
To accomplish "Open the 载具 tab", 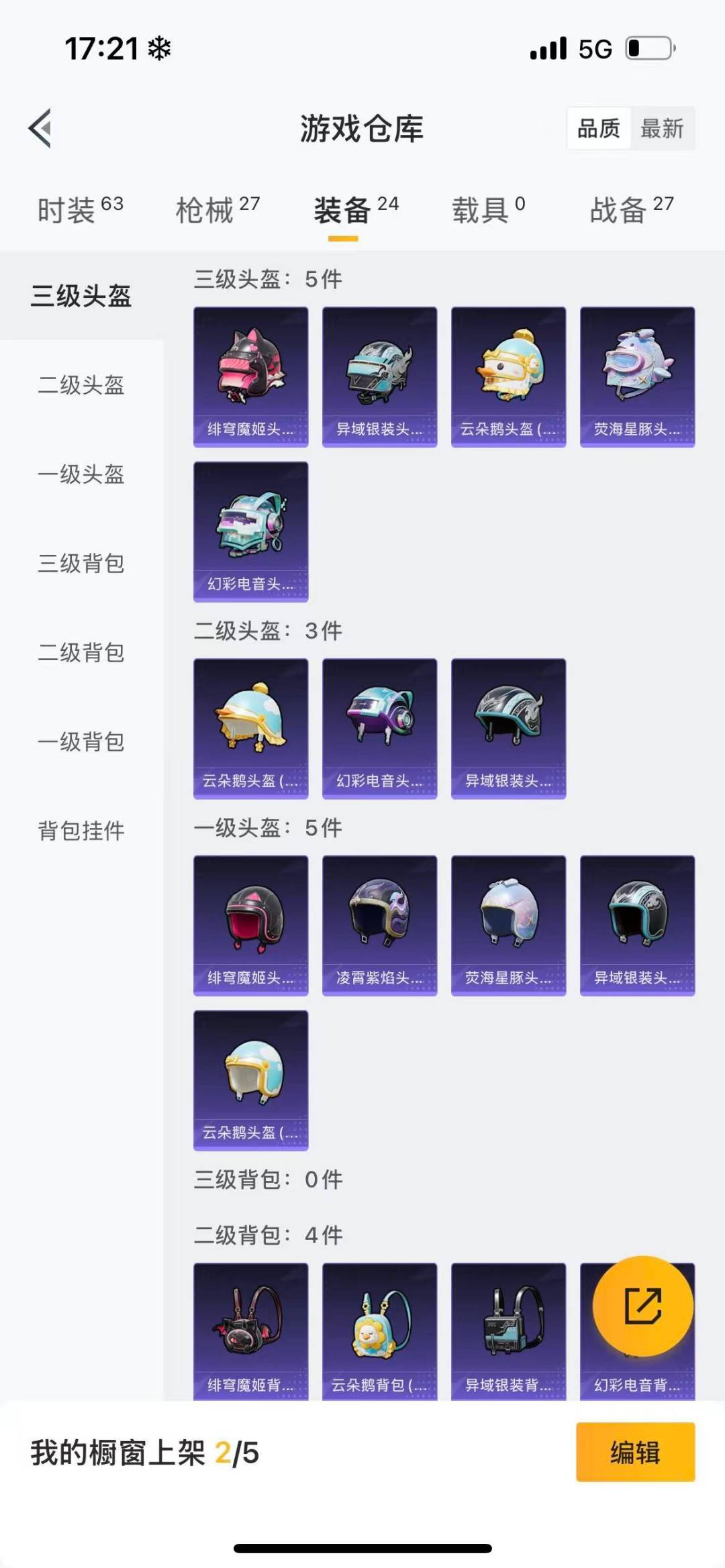I will [x=488, y=210].
